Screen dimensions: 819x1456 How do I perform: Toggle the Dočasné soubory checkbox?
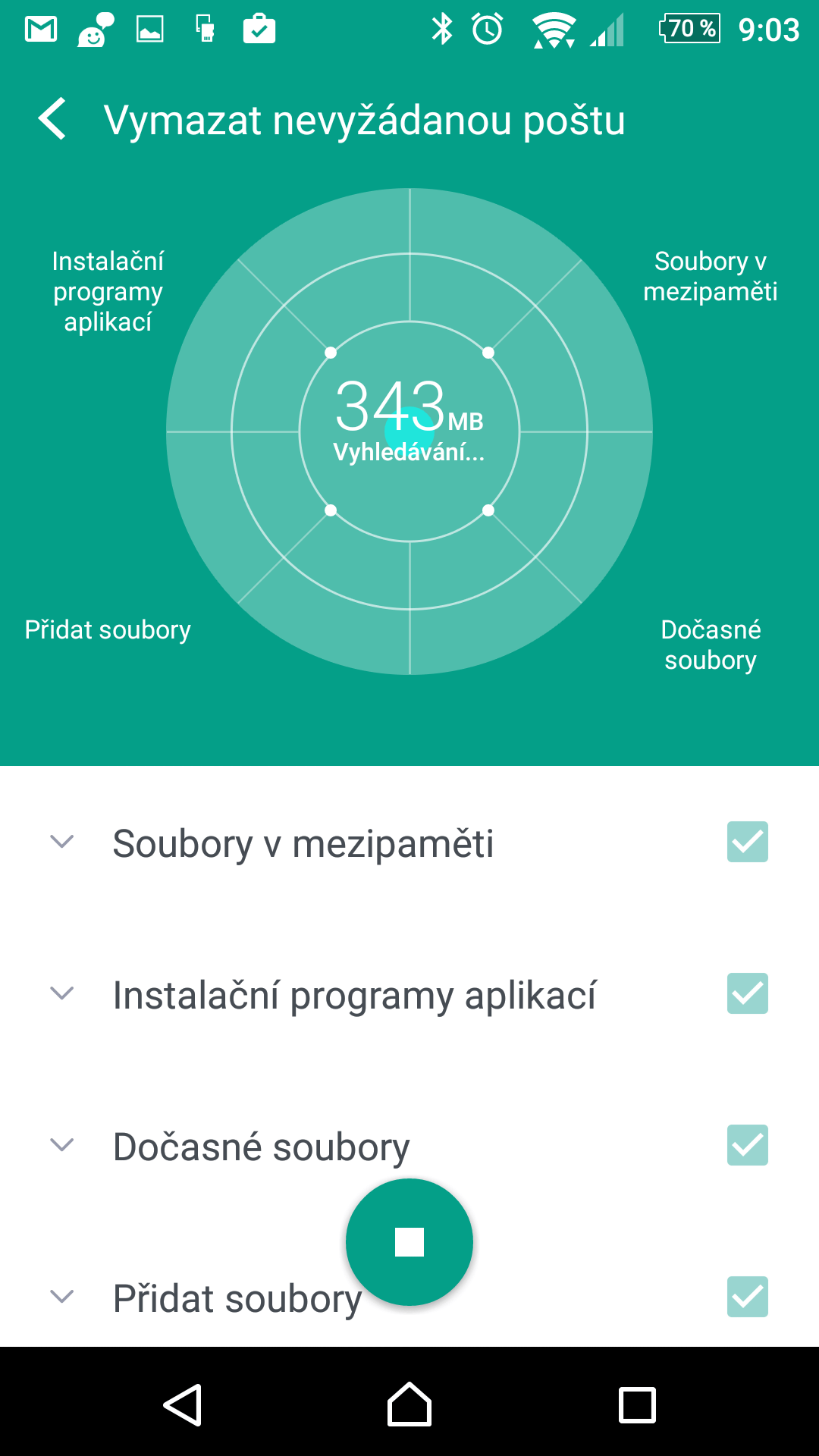(748, 1145)
